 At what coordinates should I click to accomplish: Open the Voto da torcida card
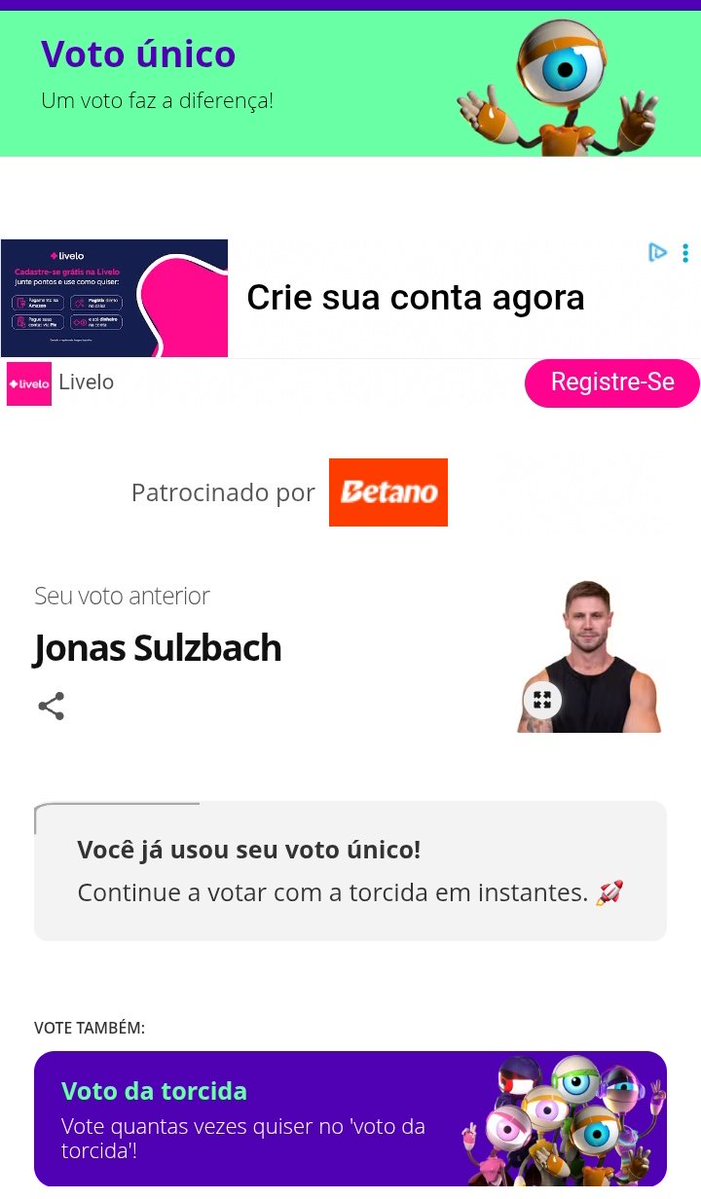[350, 1118]
